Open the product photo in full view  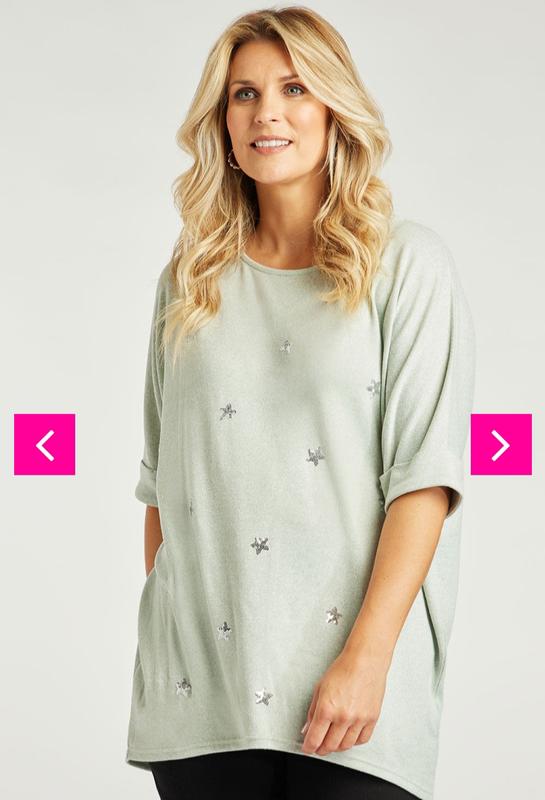(x=272, y=400)
